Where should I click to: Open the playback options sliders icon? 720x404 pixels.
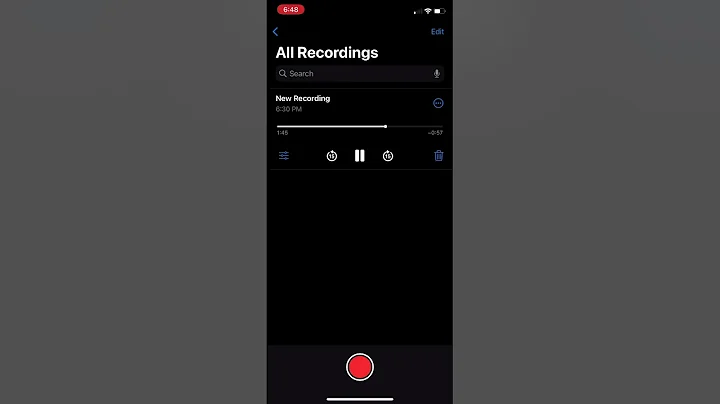pyautogui.click(x=284, y=156)
